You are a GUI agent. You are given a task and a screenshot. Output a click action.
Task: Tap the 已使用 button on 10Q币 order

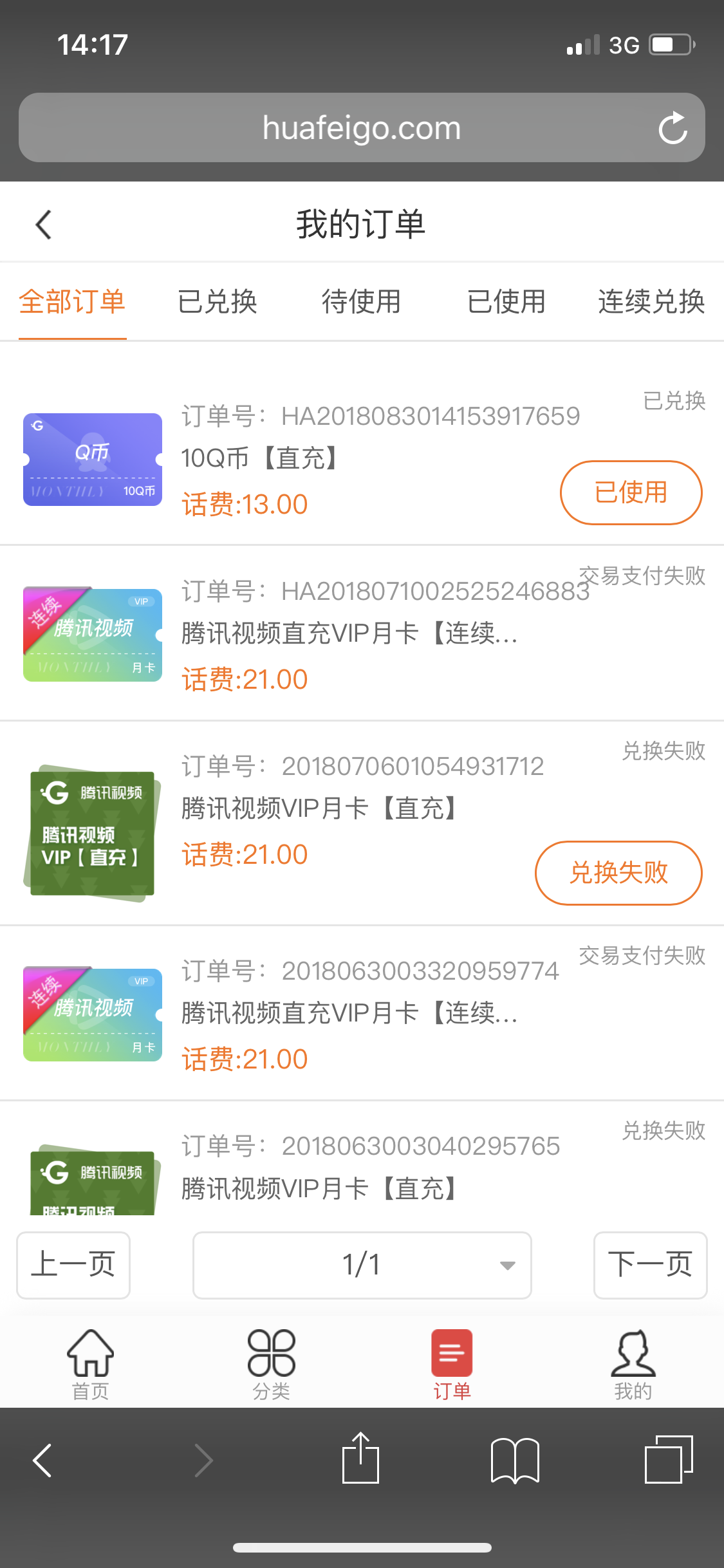click(x=631, y=492)
